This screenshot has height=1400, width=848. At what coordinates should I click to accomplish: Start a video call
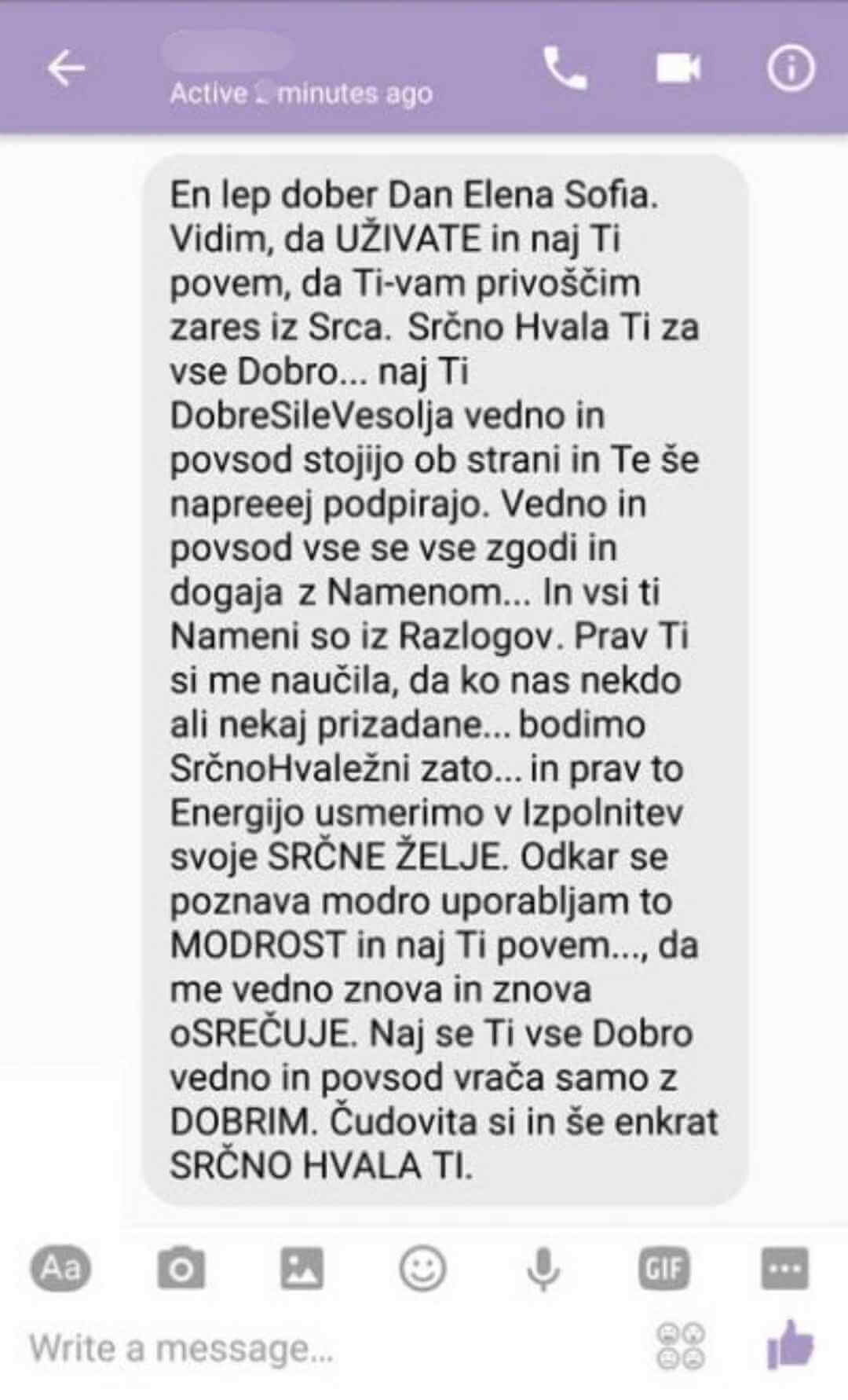[678, 69]
